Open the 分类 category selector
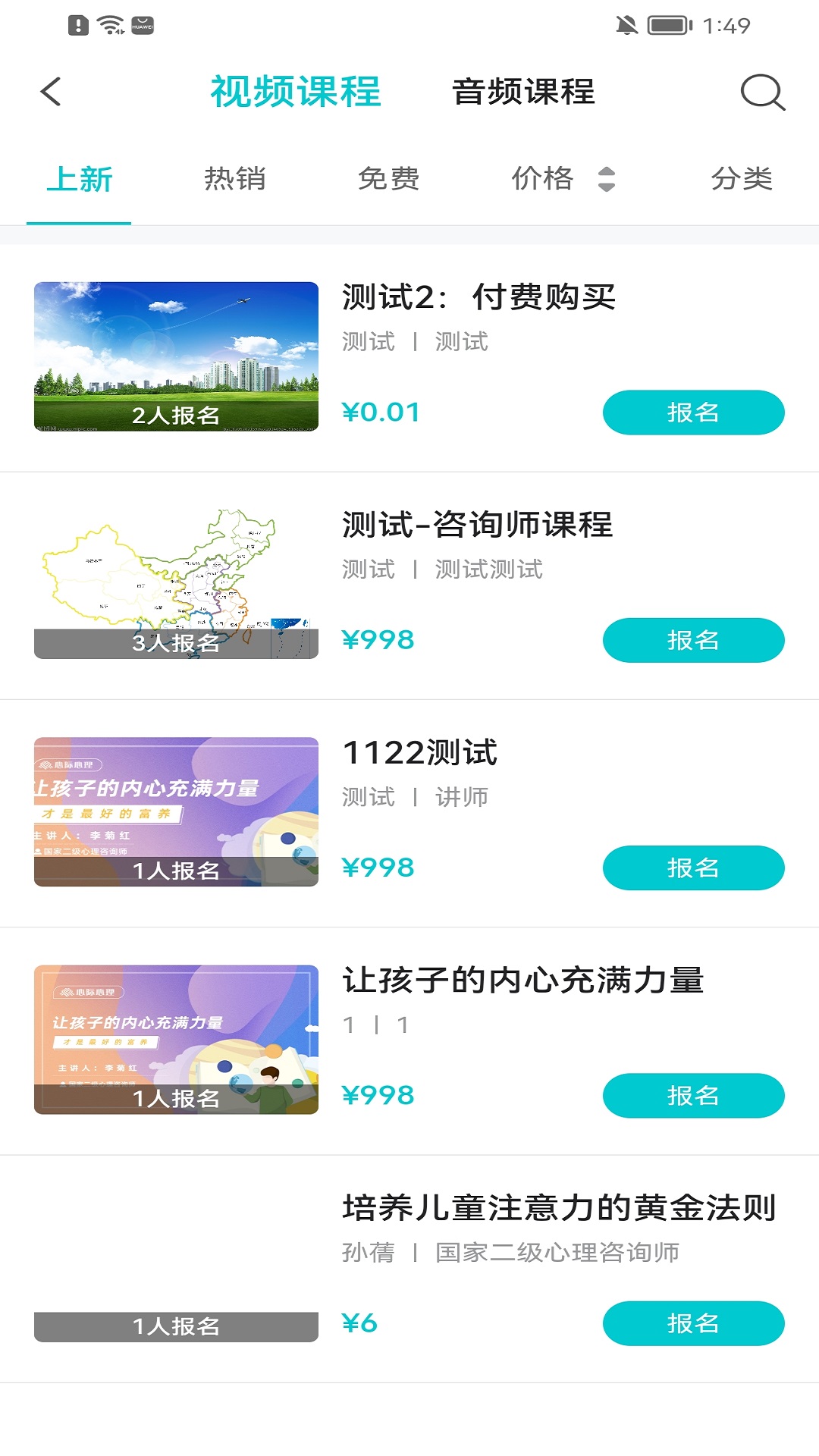This screenshot has height=1456, width=819. tap(742, 179)
